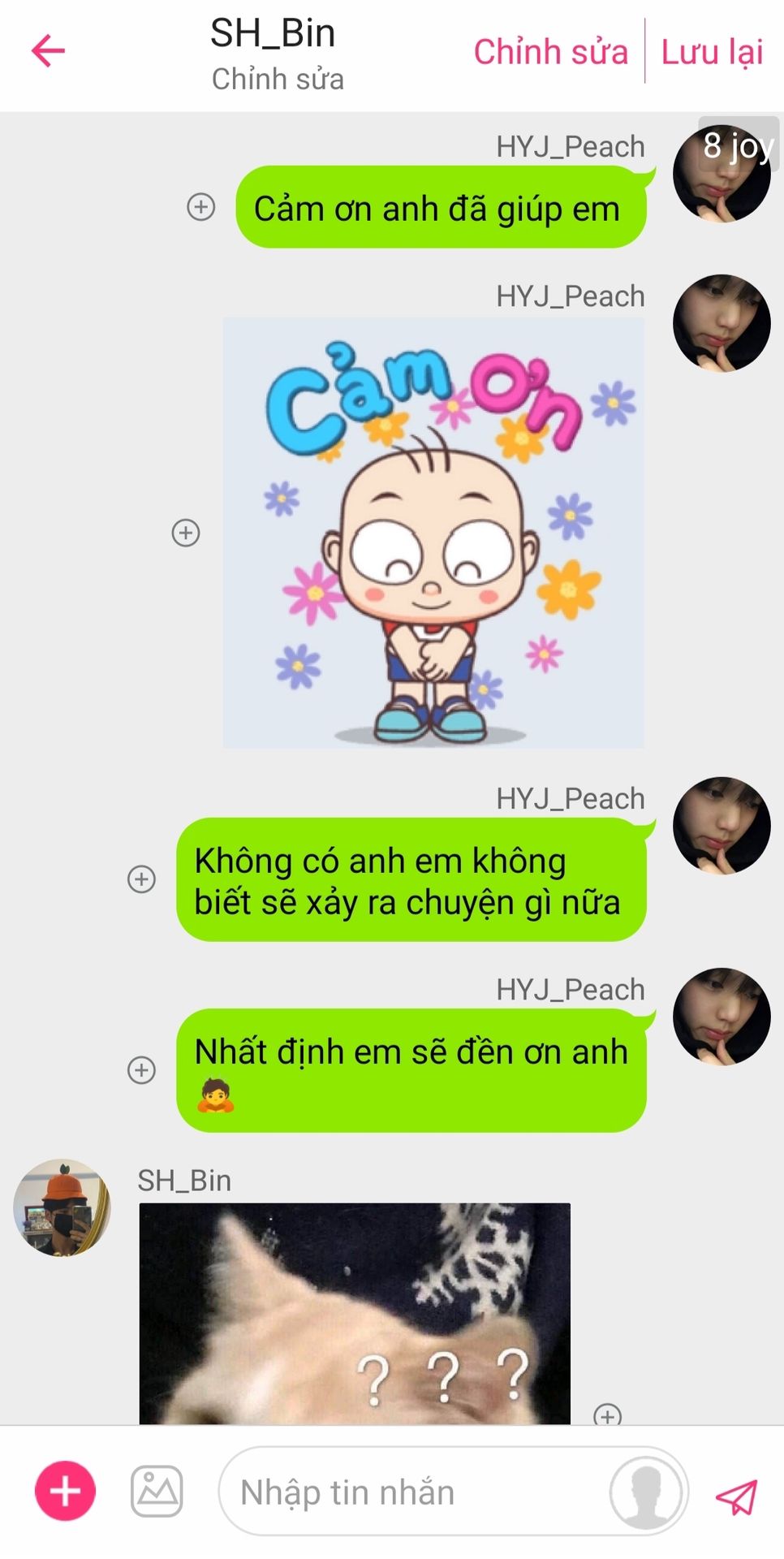This screenshot has width=784, height=1559.
Task: Tap plus beside 'Nhất định em sẽ đền ơn anh'
Action: click(x=142, y=1069)
